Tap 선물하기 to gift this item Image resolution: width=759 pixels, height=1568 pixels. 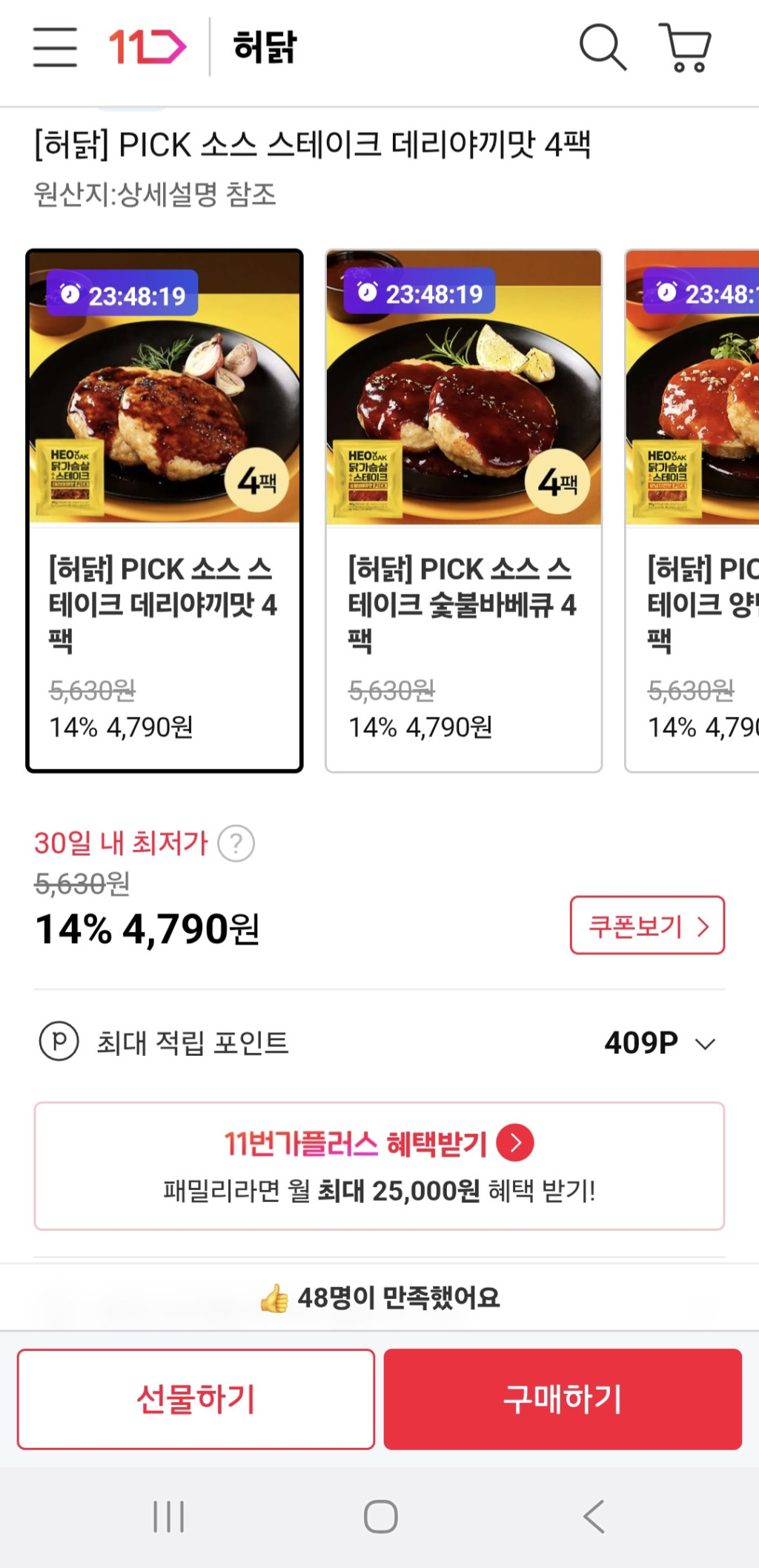(x=196, y=1399)
